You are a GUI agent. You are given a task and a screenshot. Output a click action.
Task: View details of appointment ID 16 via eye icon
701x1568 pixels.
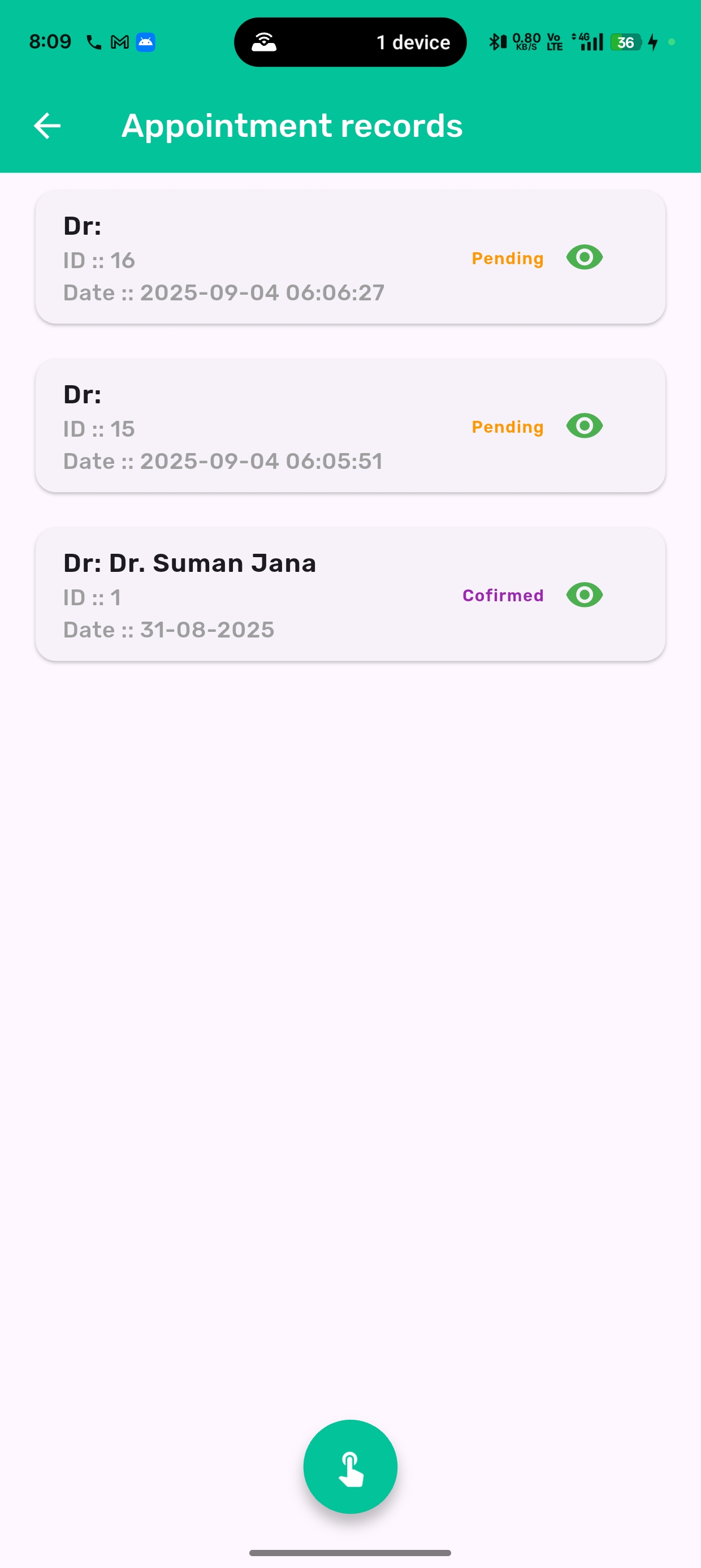click(583, 257)
